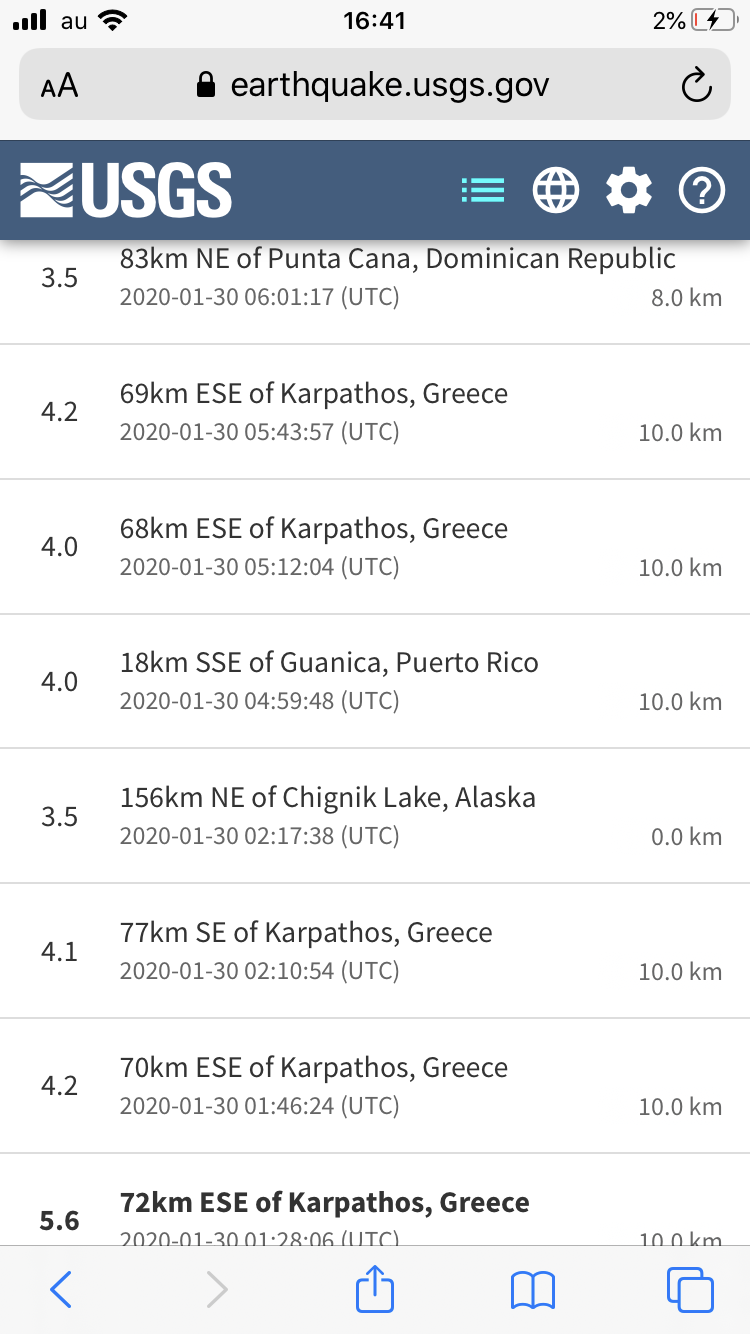
Task: Show all open Safari tabs
Action: tap(690, 1290)
